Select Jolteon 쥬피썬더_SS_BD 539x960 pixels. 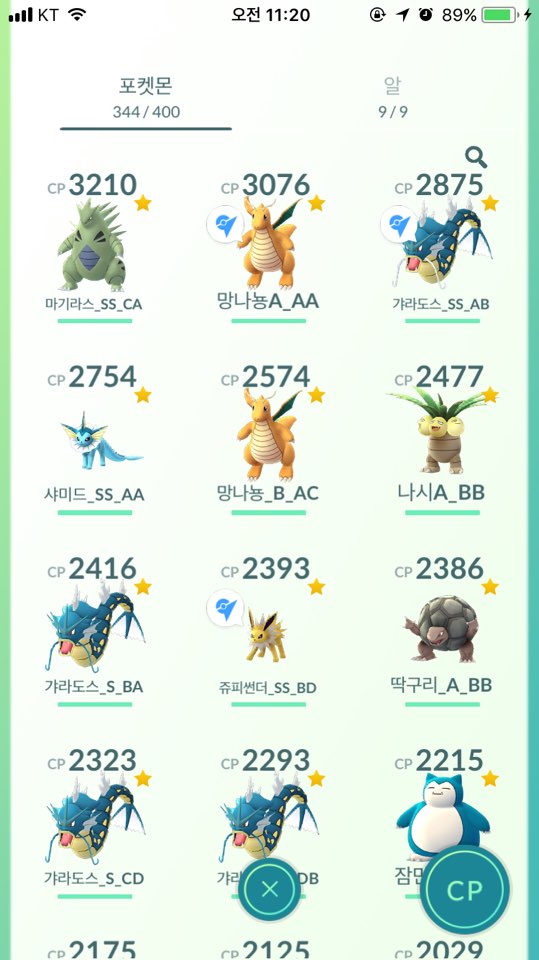tap(268, 632)
